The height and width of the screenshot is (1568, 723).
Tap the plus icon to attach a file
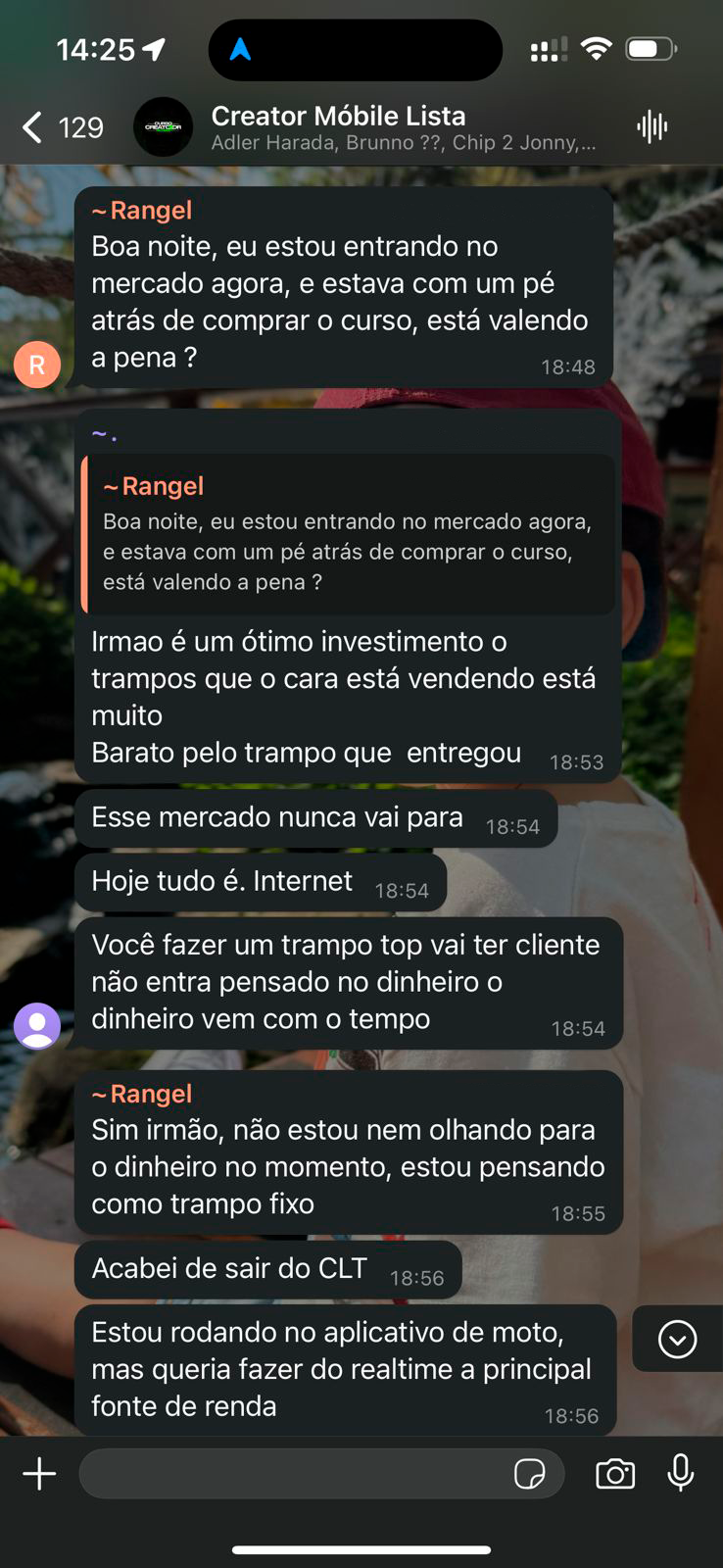coord(38,1473)
